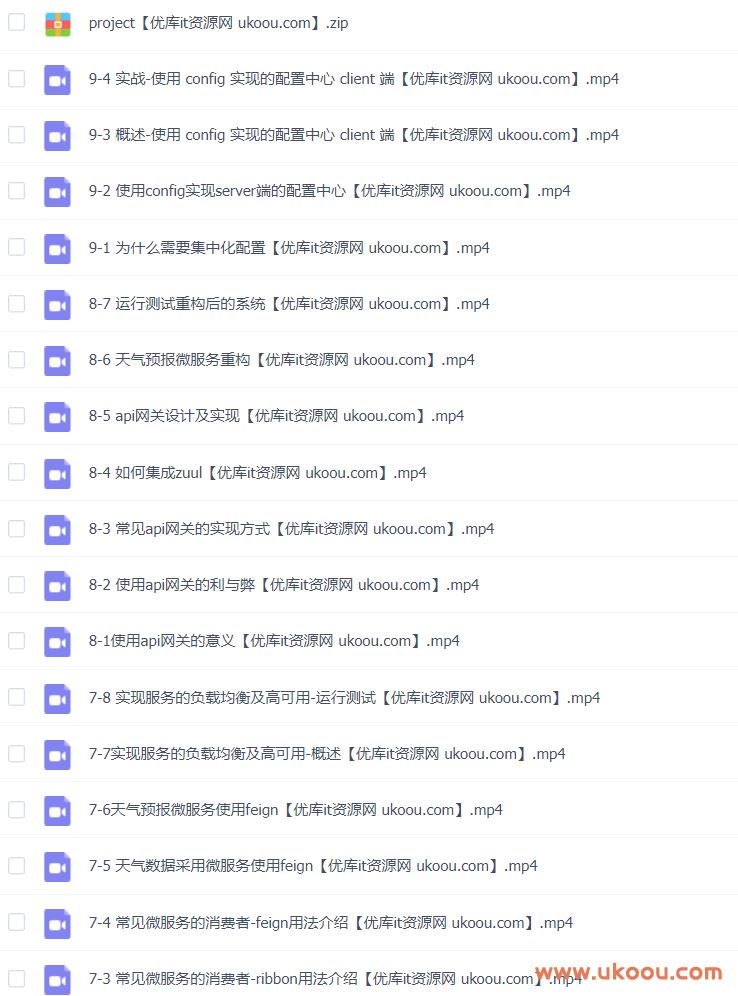Open video 7-4 feign用法介绍
This screenshot has width=738, height=996.
point(330,923)
